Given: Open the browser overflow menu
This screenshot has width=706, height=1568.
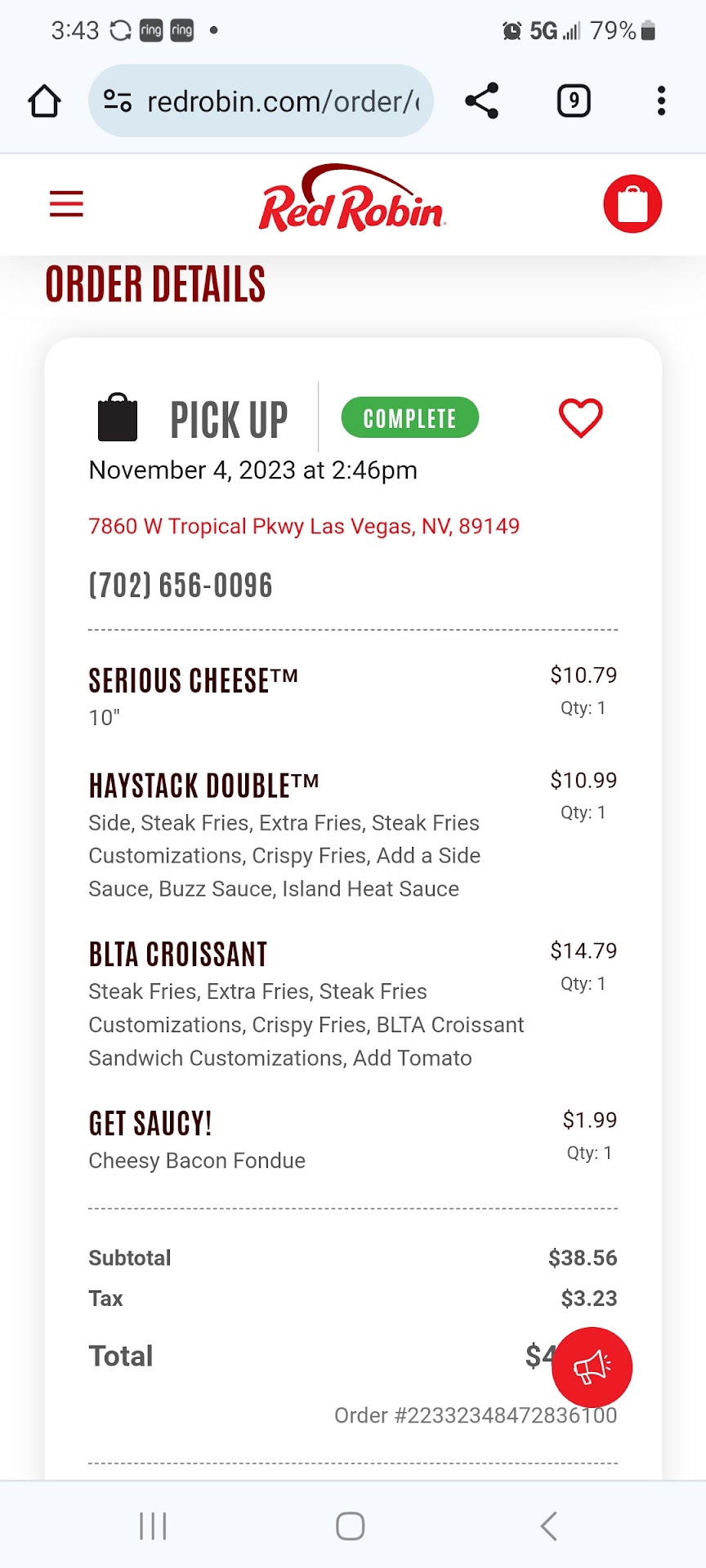Looking at the screenshot, I should click(661, 101).
